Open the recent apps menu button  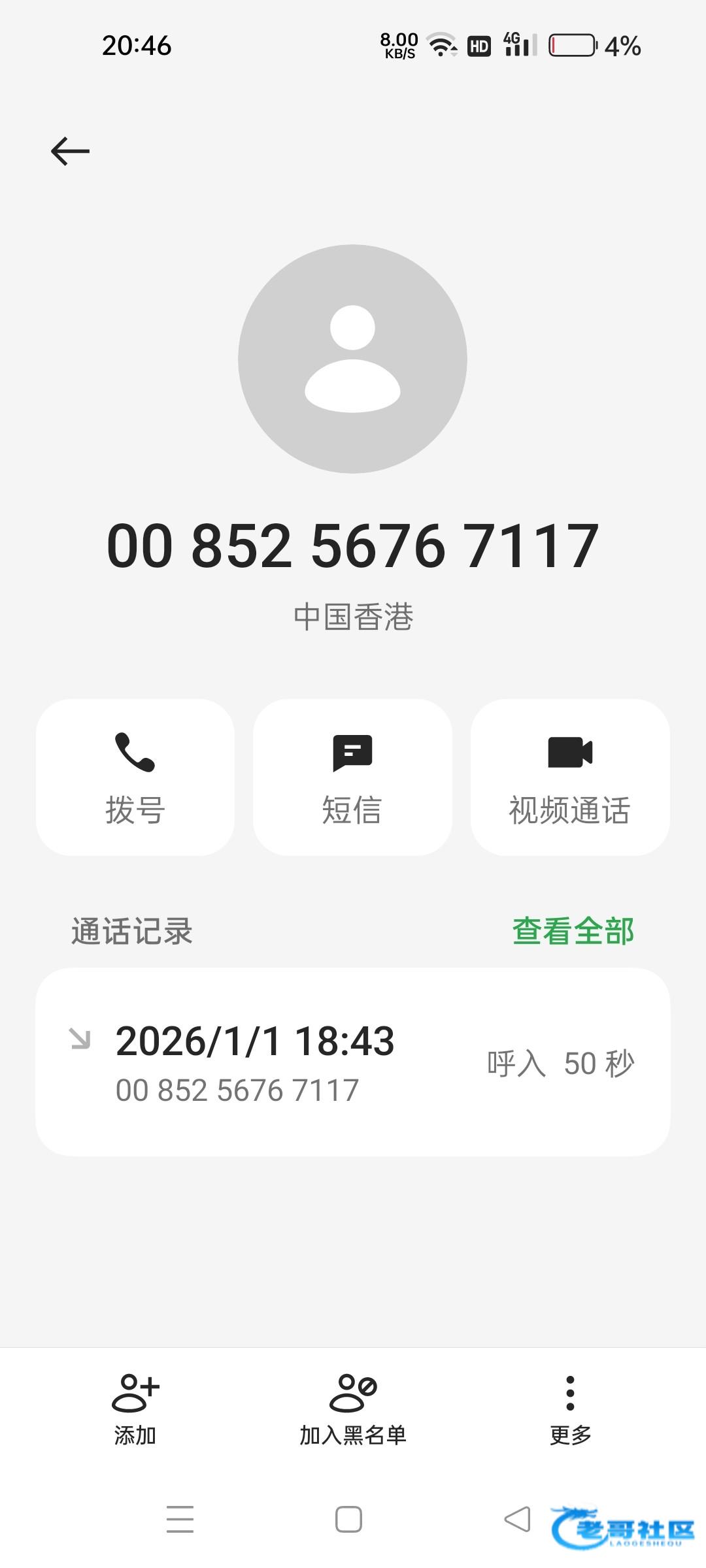180,1520
